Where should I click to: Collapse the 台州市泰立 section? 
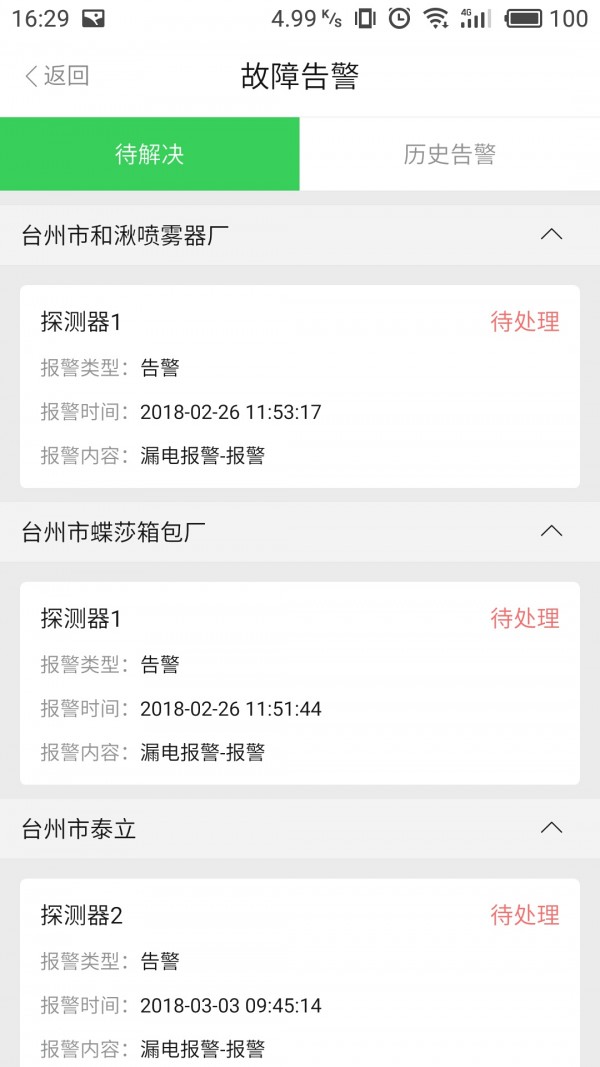pos(551,828)
